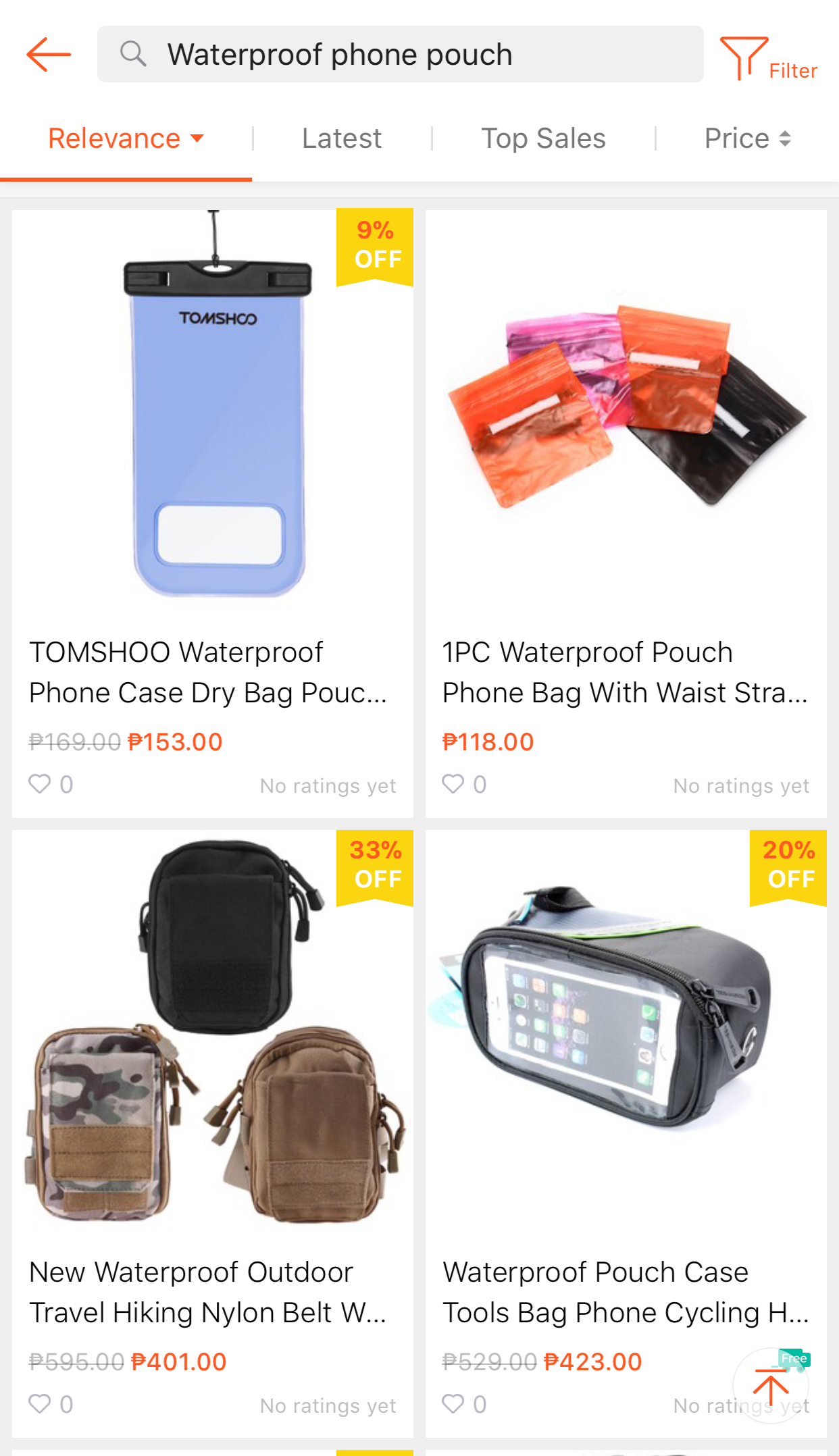The image size is (839, 1456).
Task: Like the 1PC Waterproof Pouch item
Action: tap(453, 784)
